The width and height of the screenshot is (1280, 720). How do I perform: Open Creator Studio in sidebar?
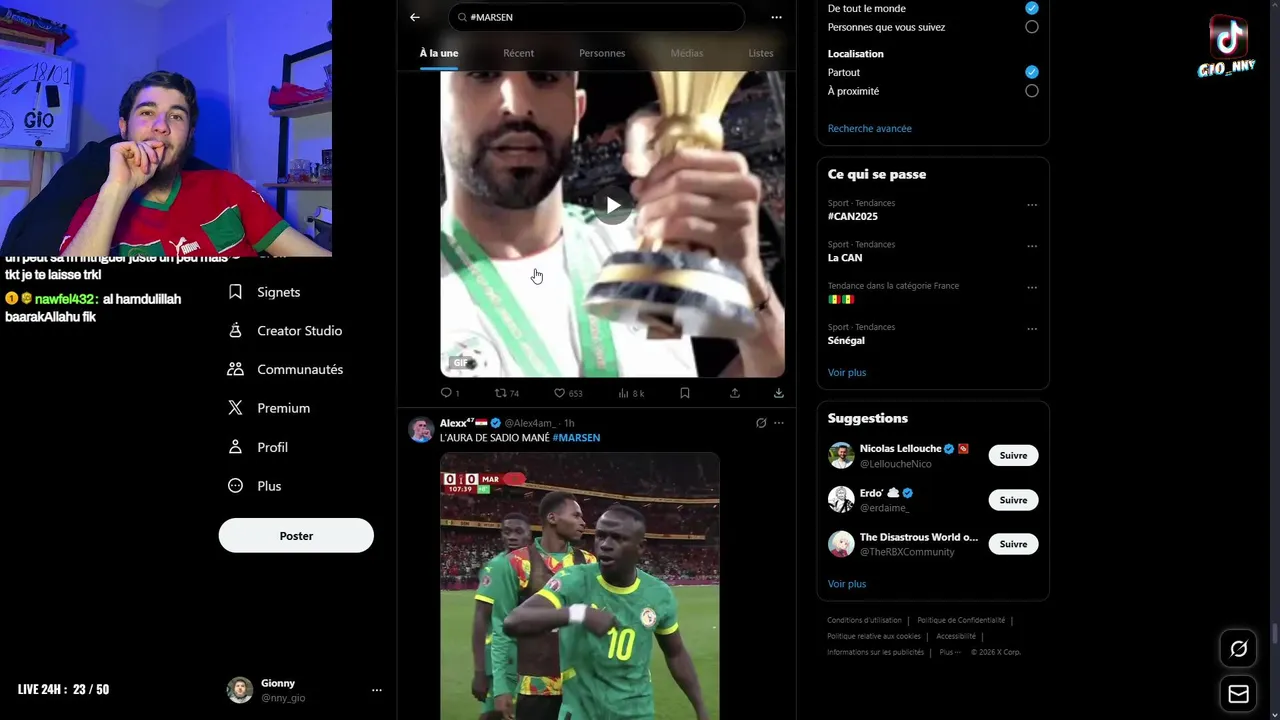pyautogui.click(x=299, y=331)
